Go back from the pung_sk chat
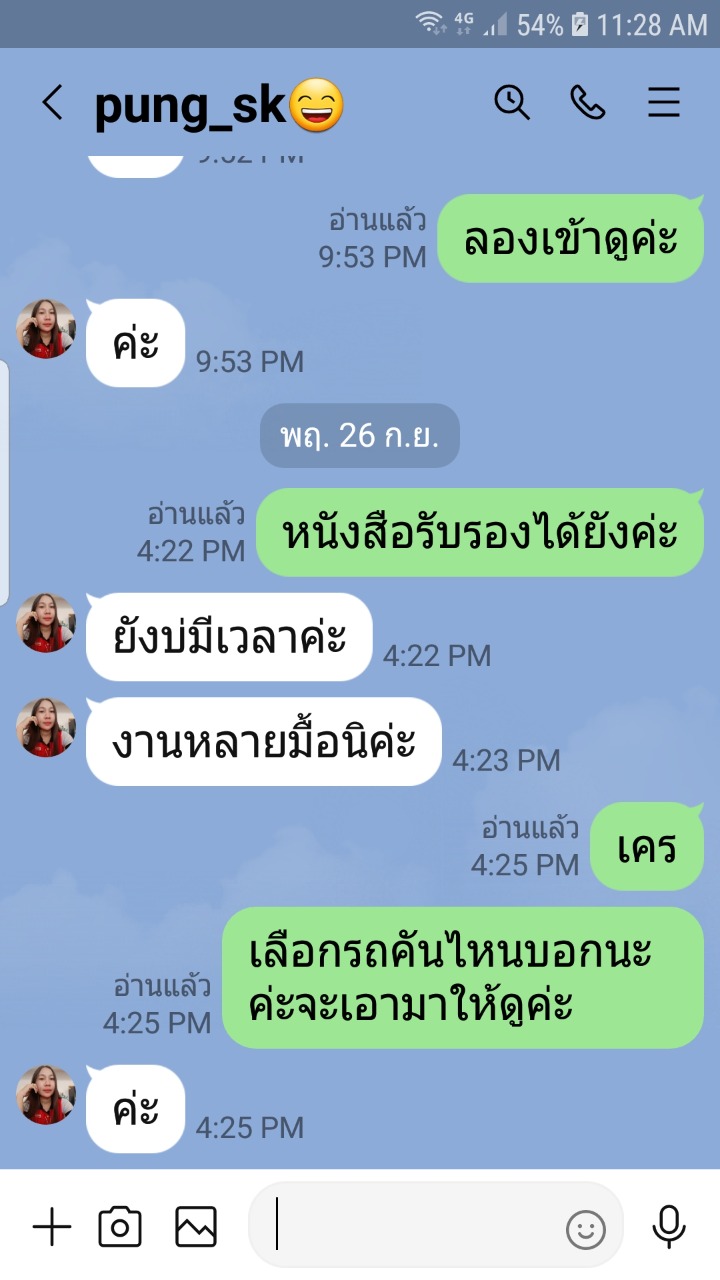The image size is (720, 1280). coord(52,103)
